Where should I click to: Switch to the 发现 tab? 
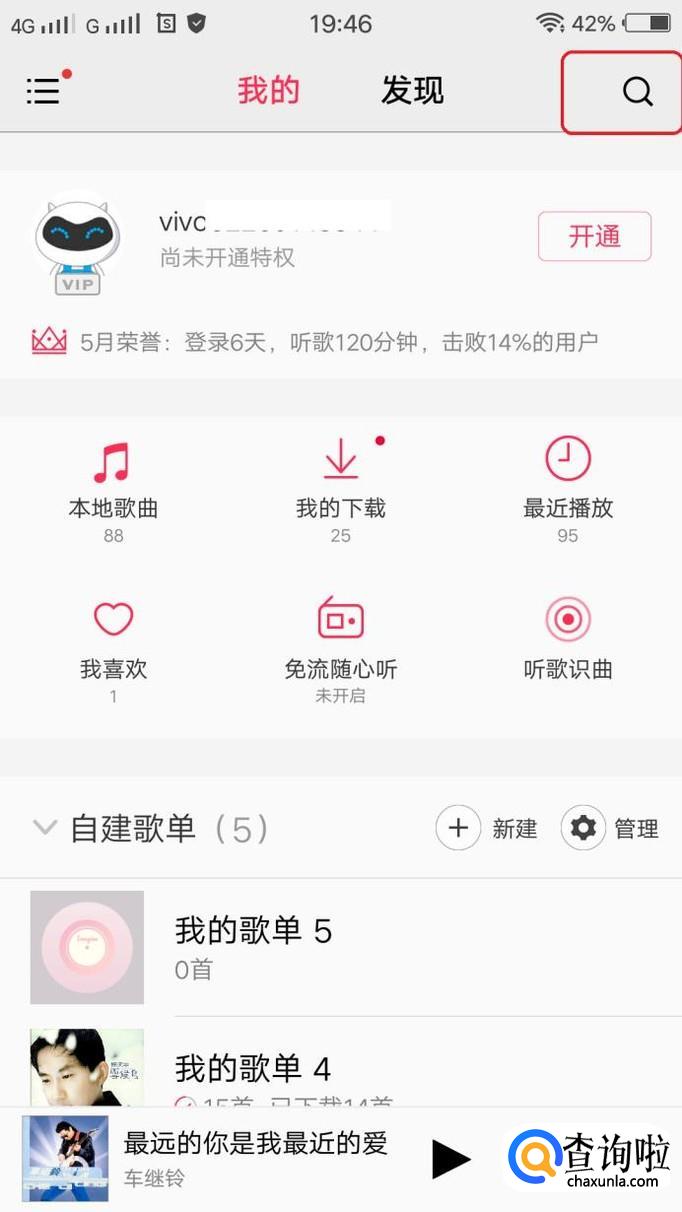(x=412, y=91)
